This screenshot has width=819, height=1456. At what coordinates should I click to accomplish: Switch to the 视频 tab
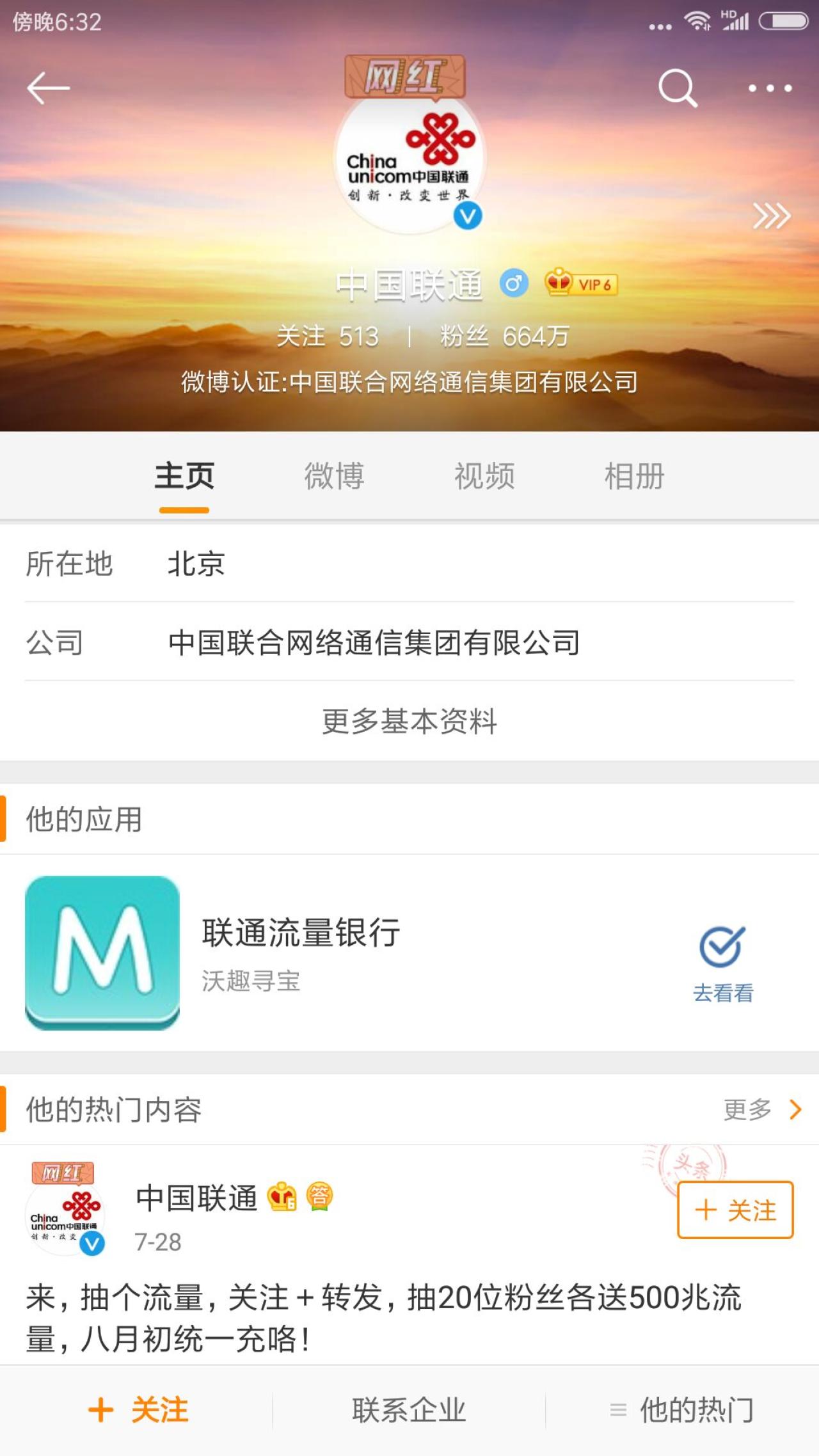[x=484, y=477]
